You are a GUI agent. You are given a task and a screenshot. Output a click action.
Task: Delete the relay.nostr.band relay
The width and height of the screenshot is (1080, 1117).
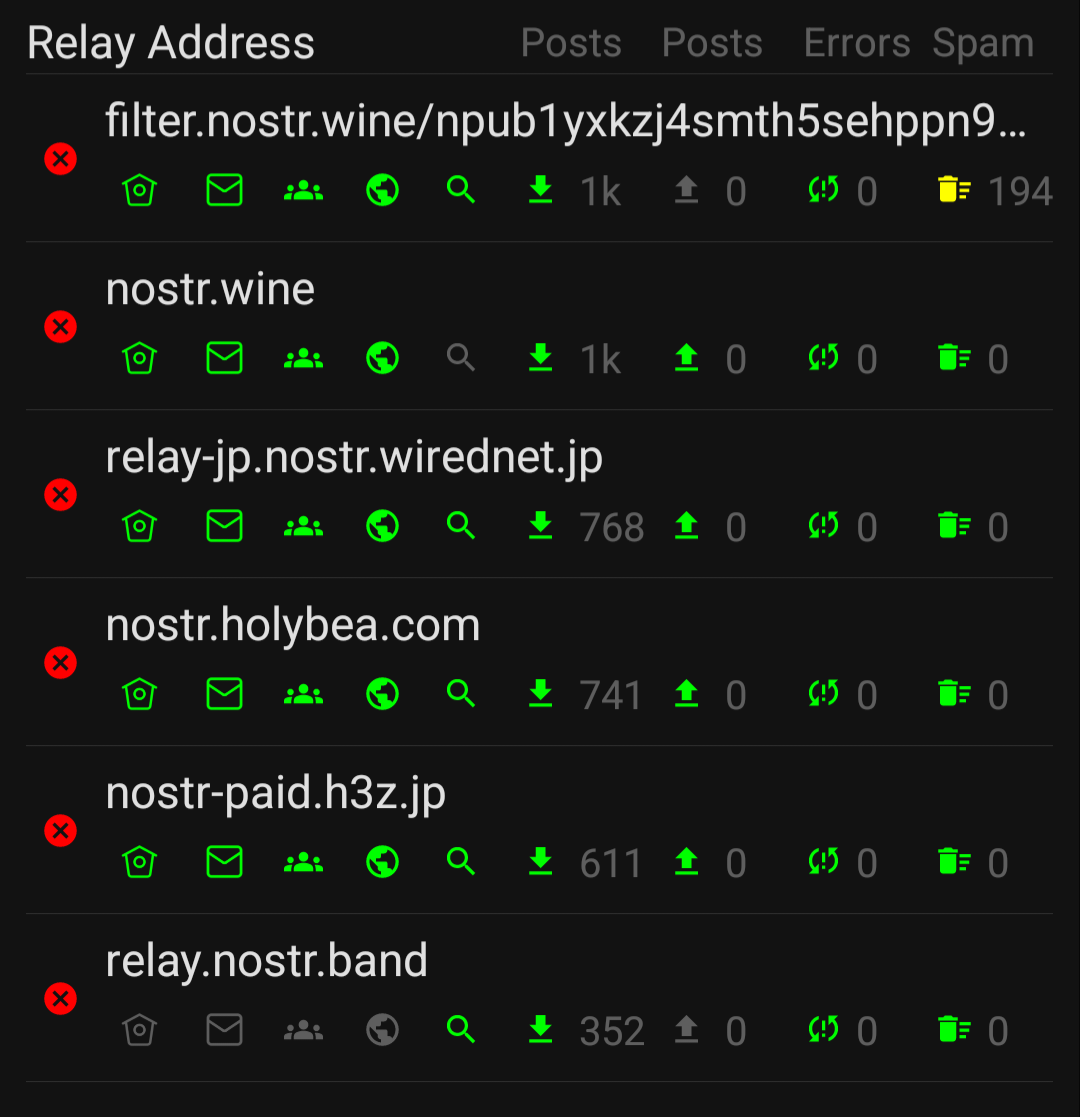pyautogui.click(x=60, y=998)
